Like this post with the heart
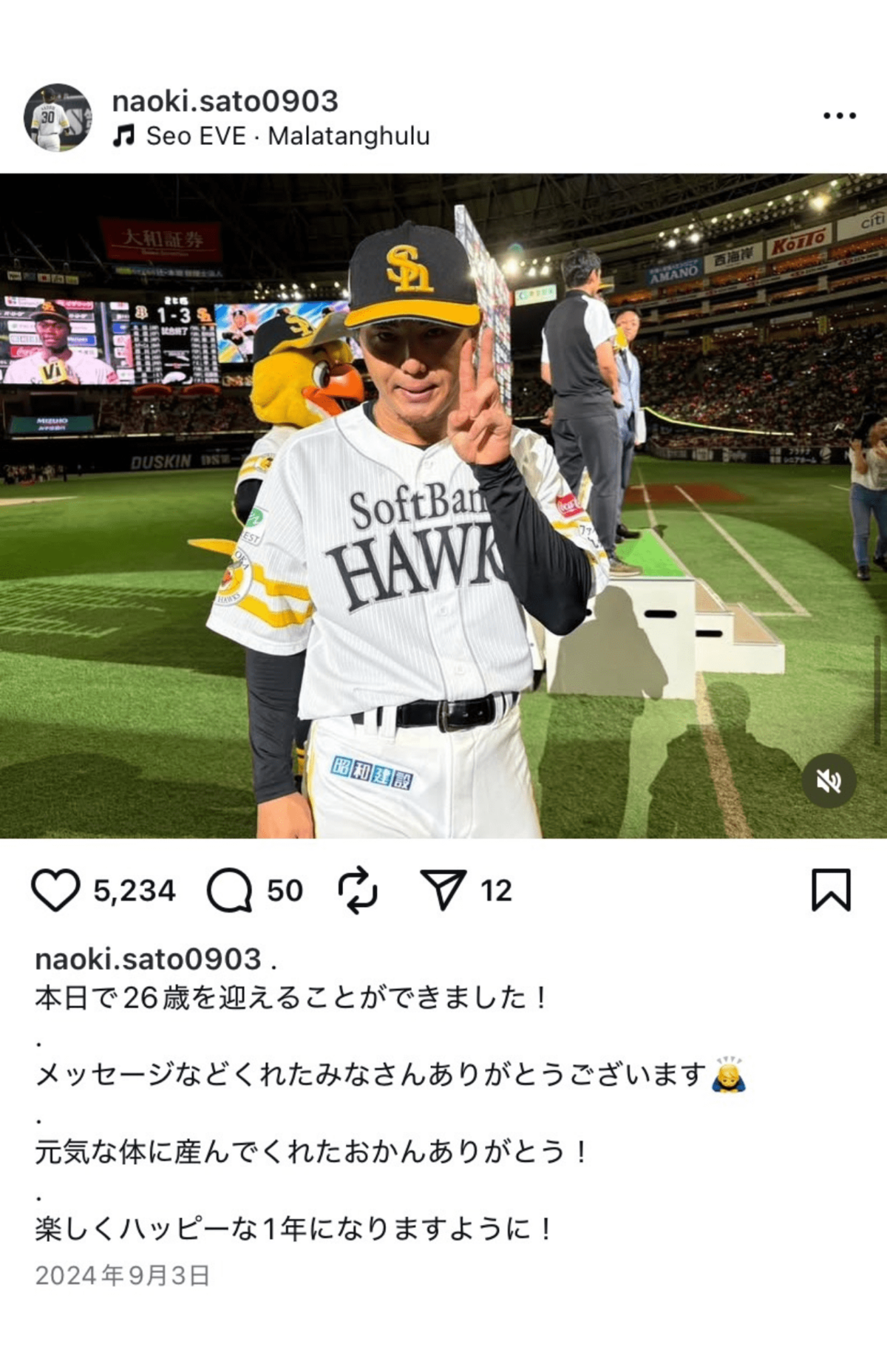 (x=55, y=890)
